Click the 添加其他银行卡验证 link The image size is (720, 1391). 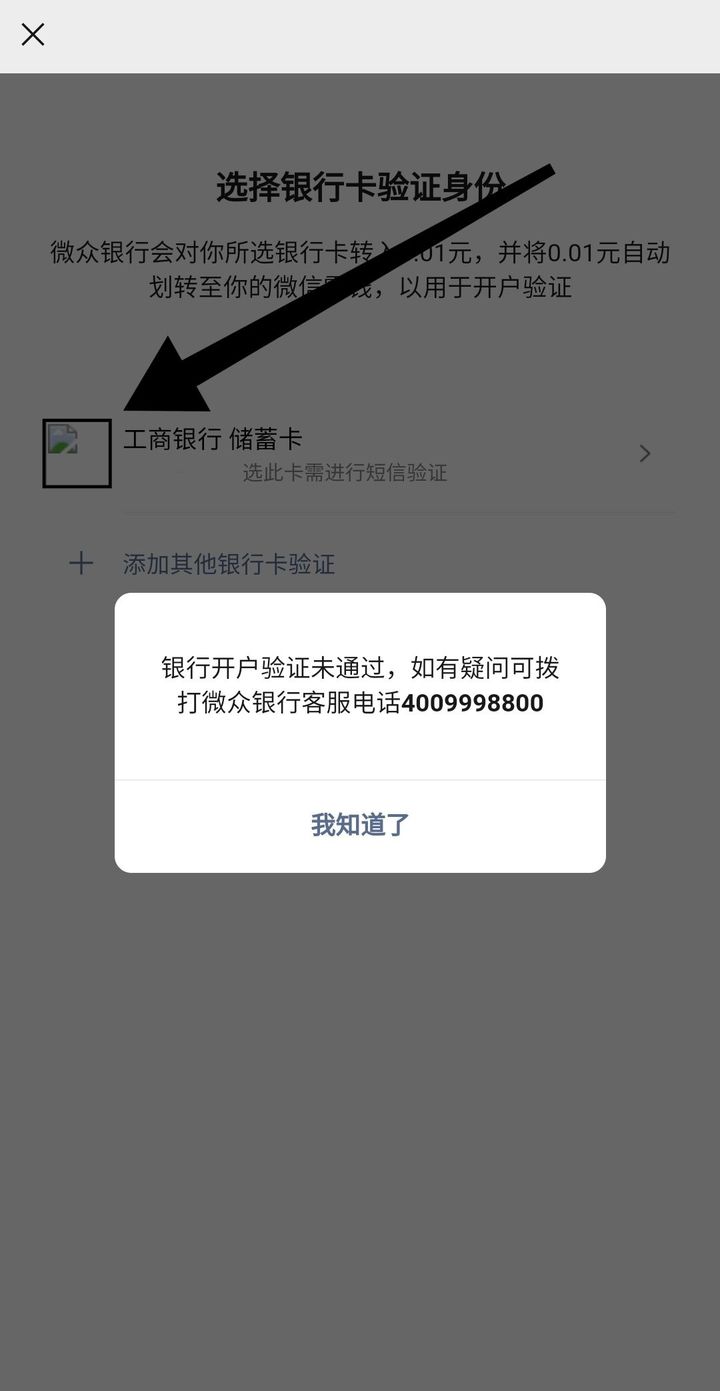[230, 564]
